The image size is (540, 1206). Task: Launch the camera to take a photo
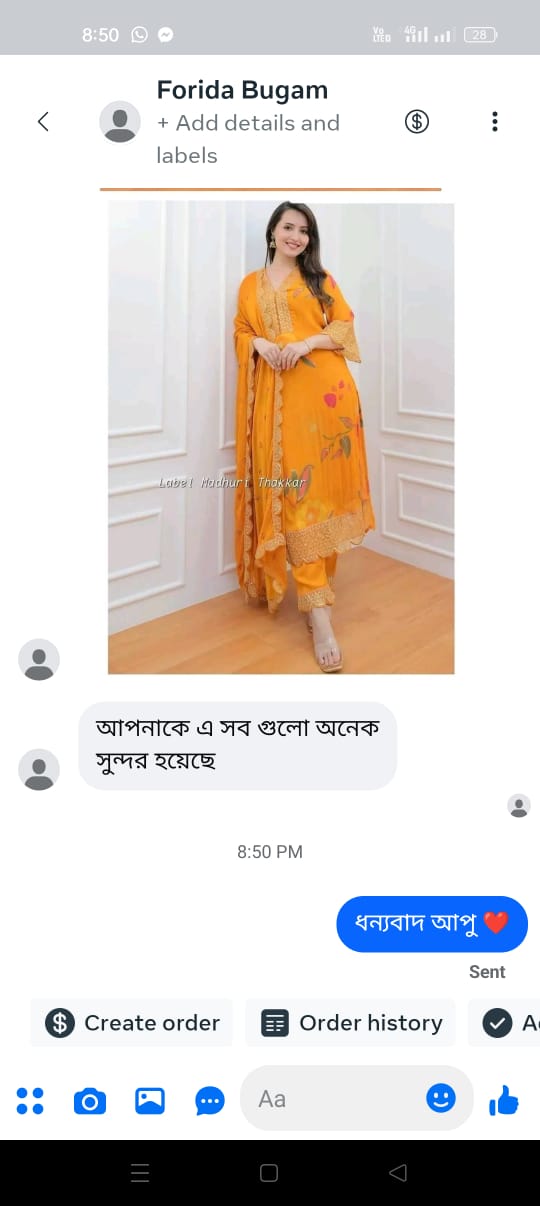coord(90,1101)
